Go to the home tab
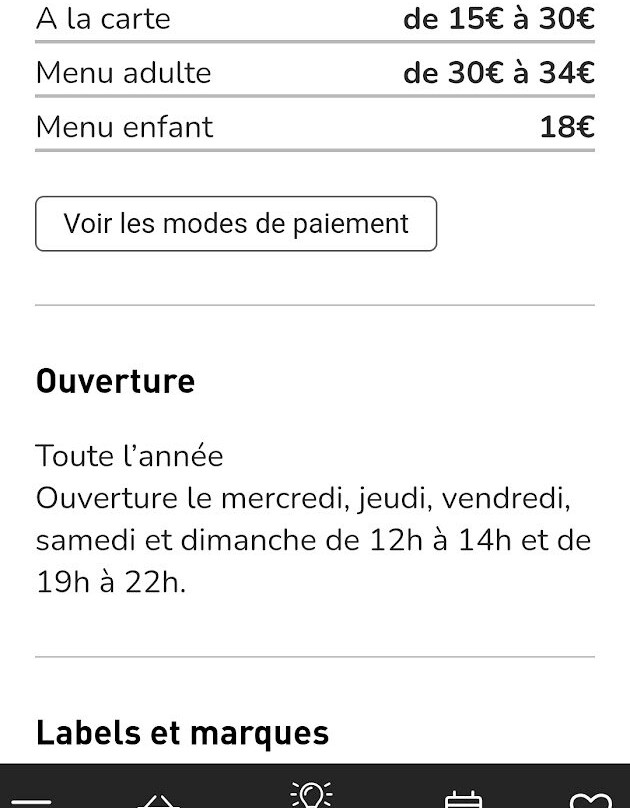This screenshot has height=808, width=630. coord(160,799)
